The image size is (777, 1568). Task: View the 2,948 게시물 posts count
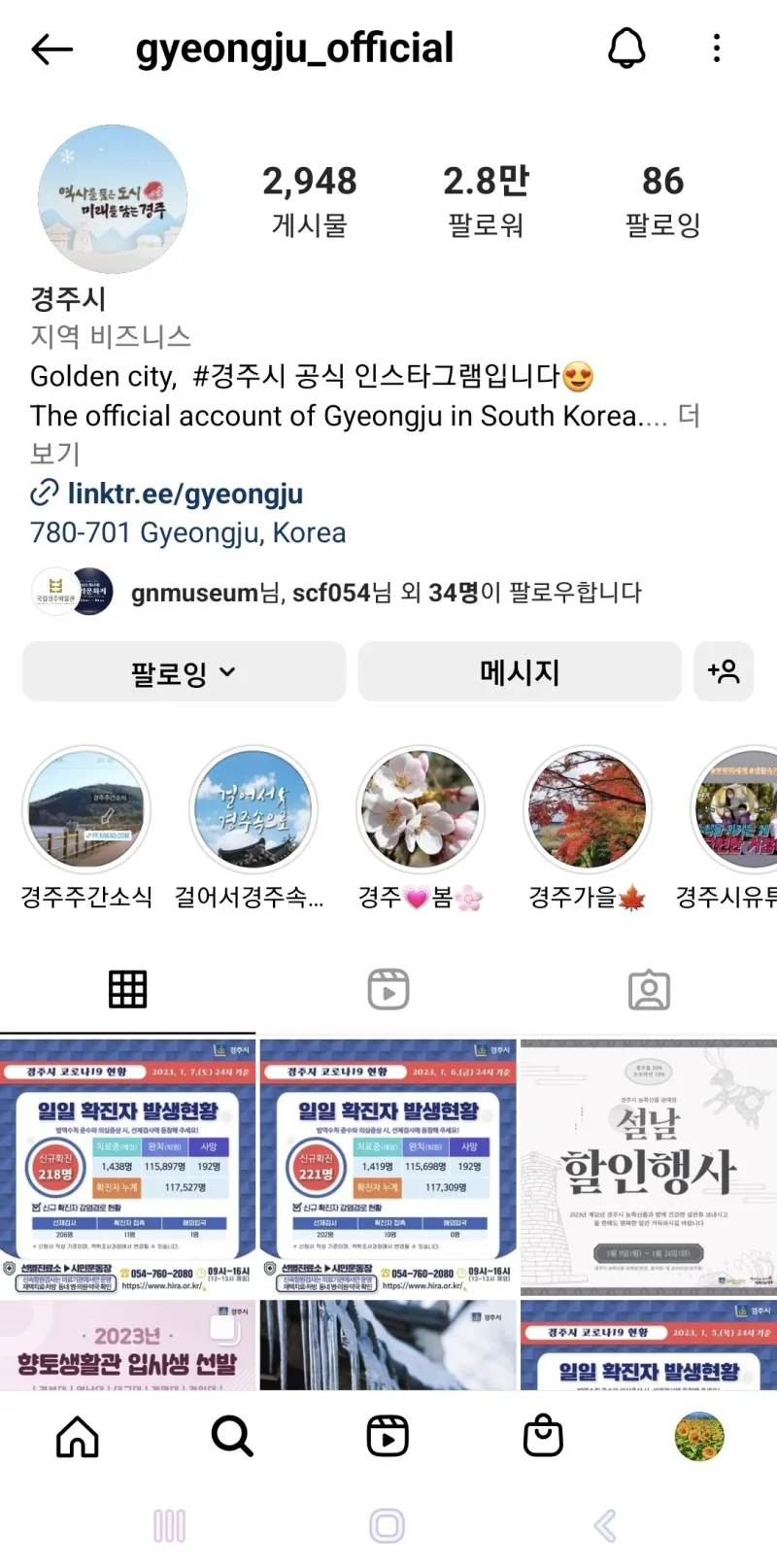(x=309, y=200)
